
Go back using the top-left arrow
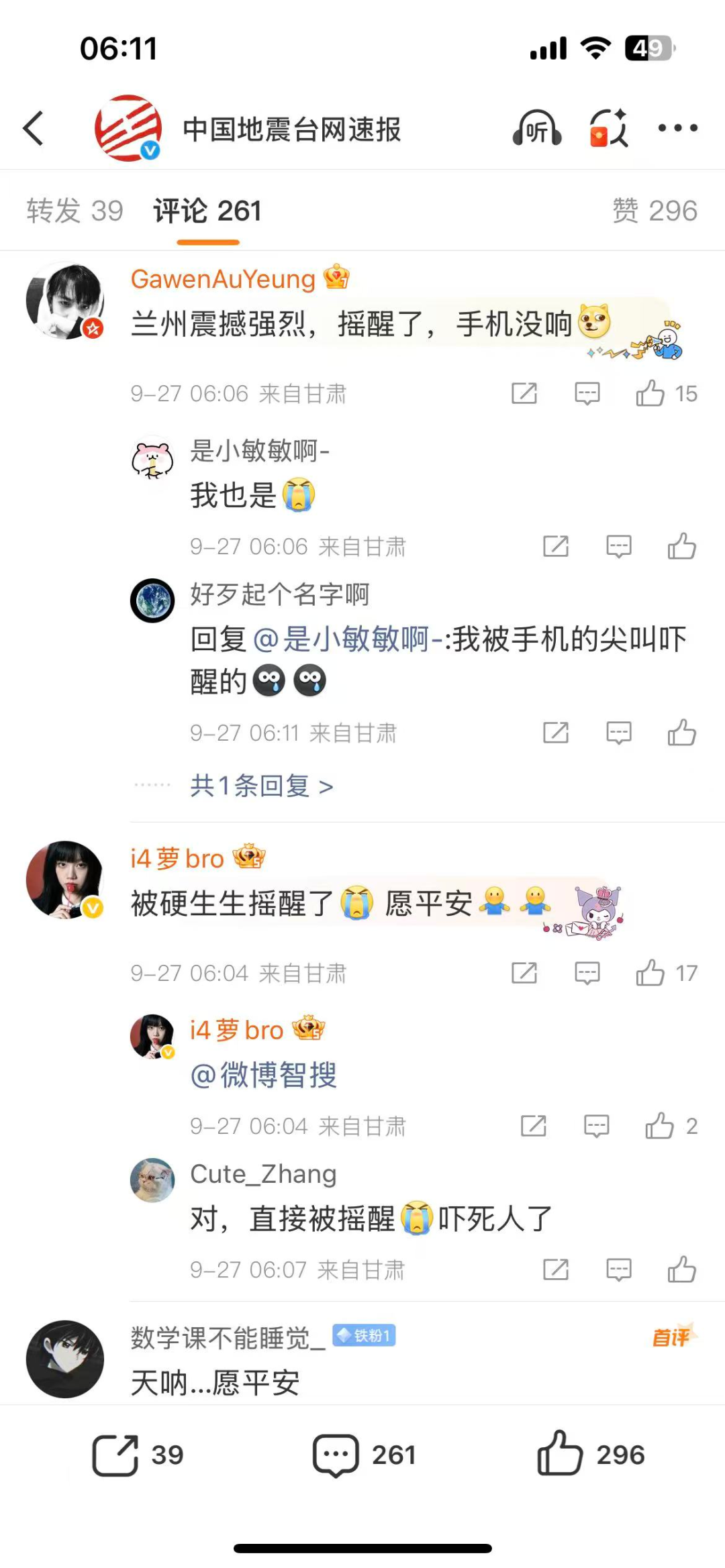point(34,128)
